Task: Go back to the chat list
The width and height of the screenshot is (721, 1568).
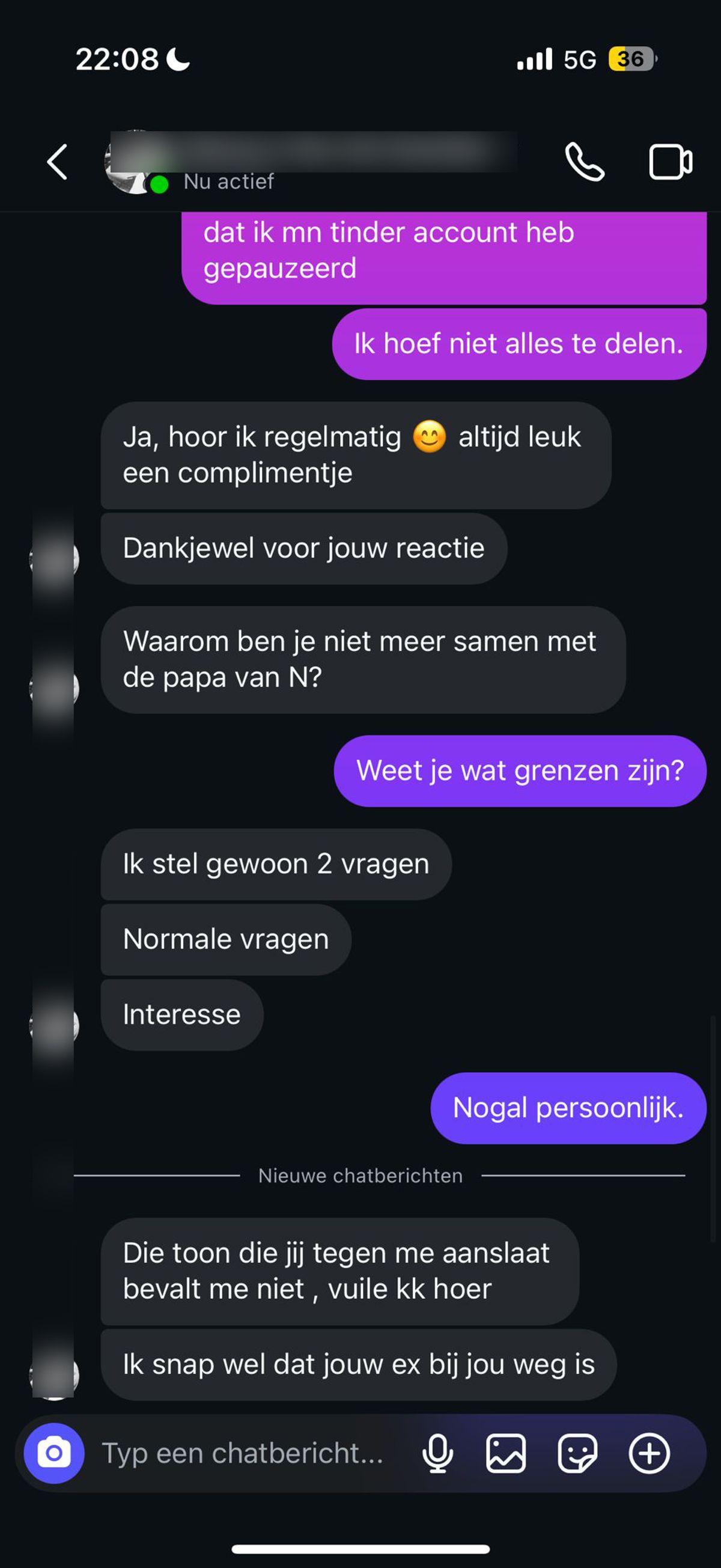Action: pyautogui.click(x=57, y=162)
